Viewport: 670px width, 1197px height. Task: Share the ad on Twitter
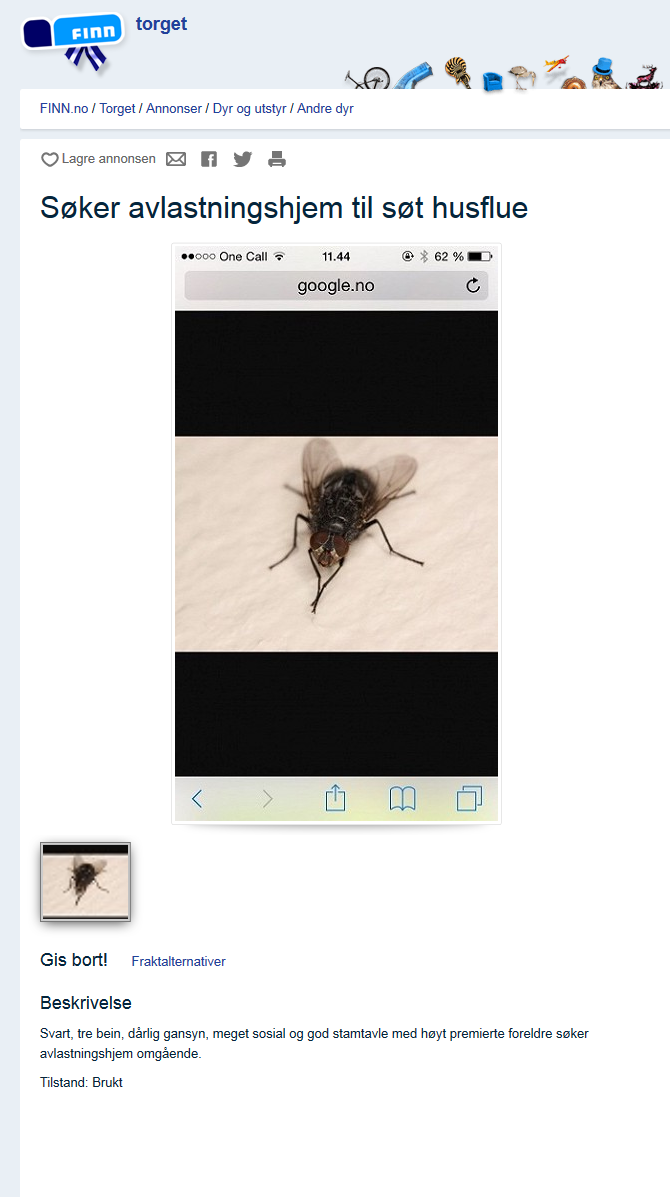click(243, 160)
